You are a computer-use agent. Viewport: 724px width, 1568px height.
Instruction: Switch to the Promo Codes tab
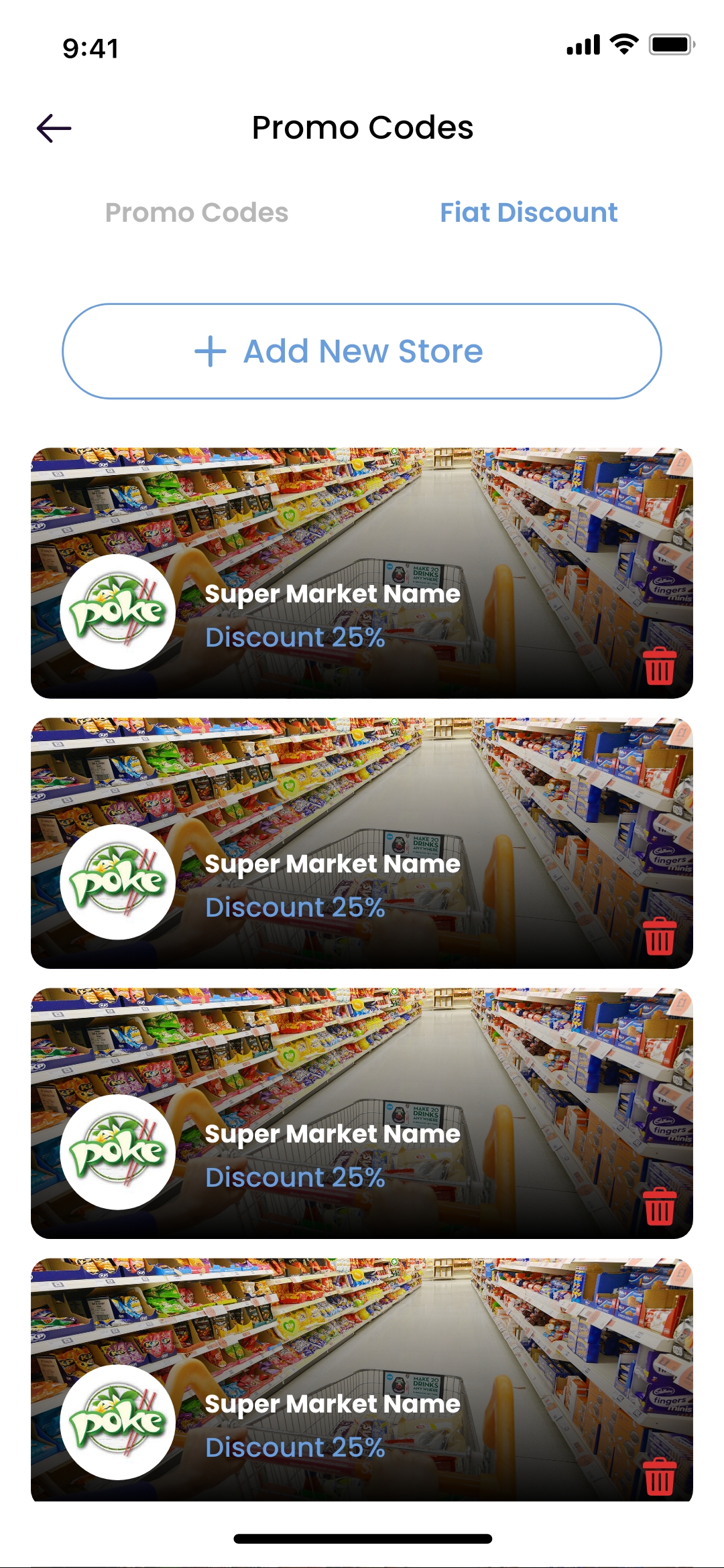point(196,212)
